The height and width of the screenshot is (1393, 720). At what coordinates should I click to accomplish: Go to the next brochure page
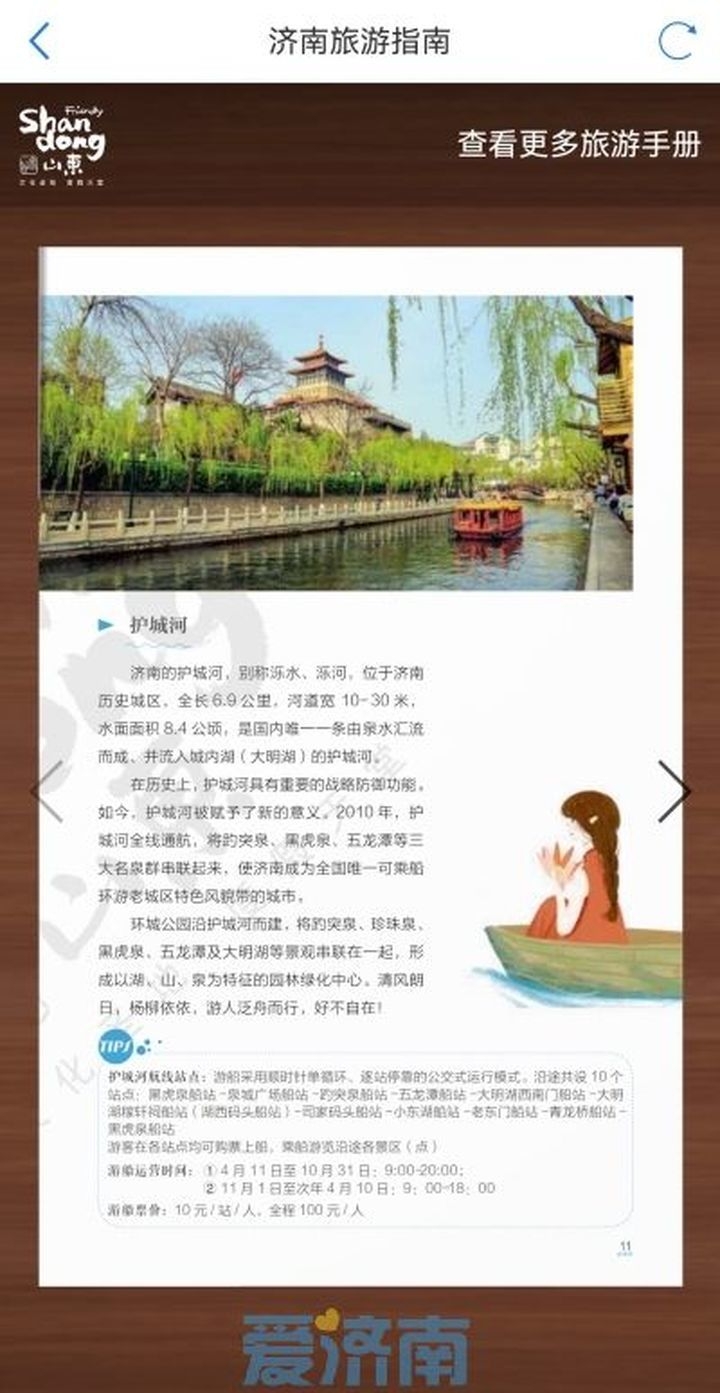click(673, 791)
